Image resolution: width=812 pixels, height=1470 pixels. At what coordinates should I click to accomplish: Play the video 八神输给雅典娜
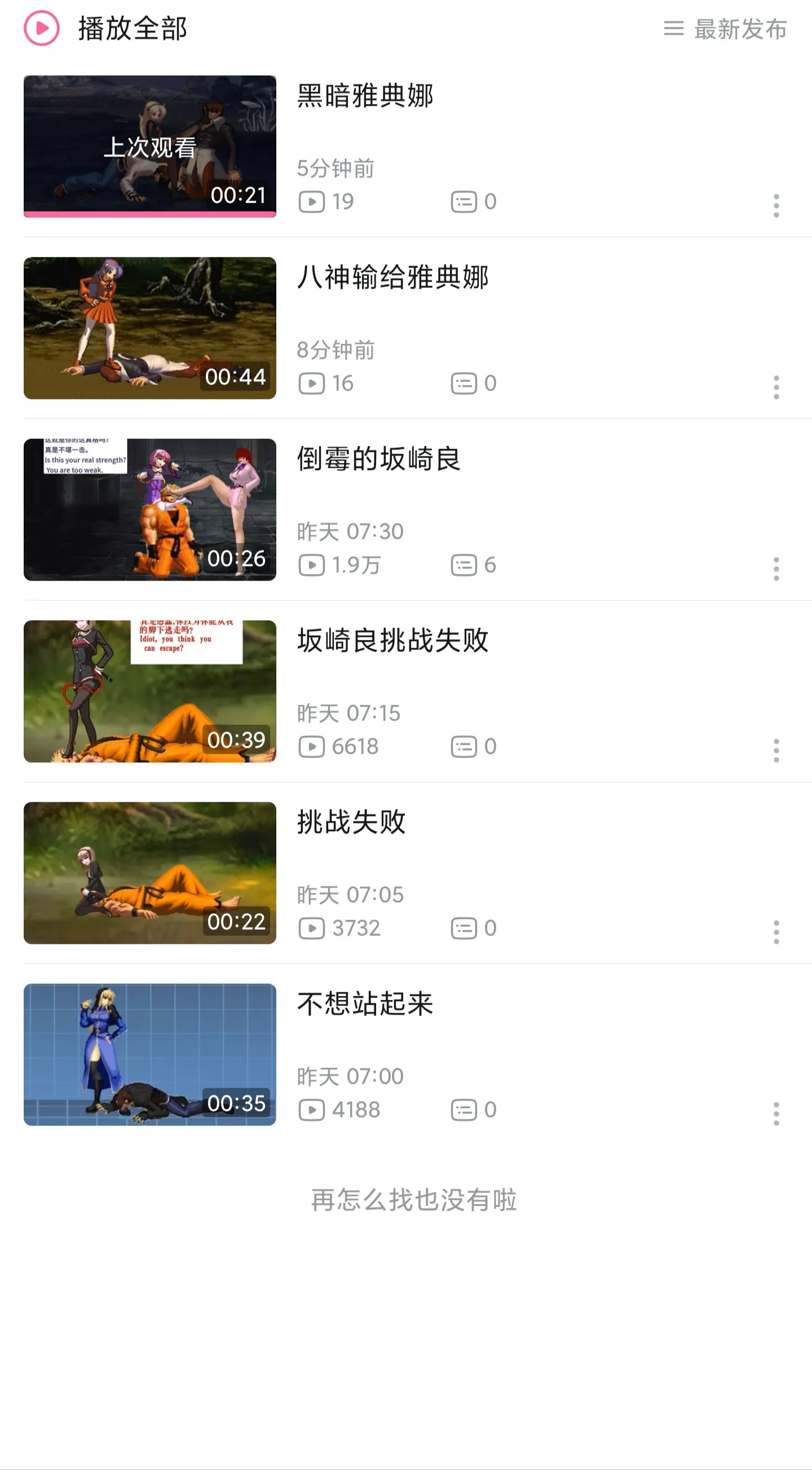point(149,328)
